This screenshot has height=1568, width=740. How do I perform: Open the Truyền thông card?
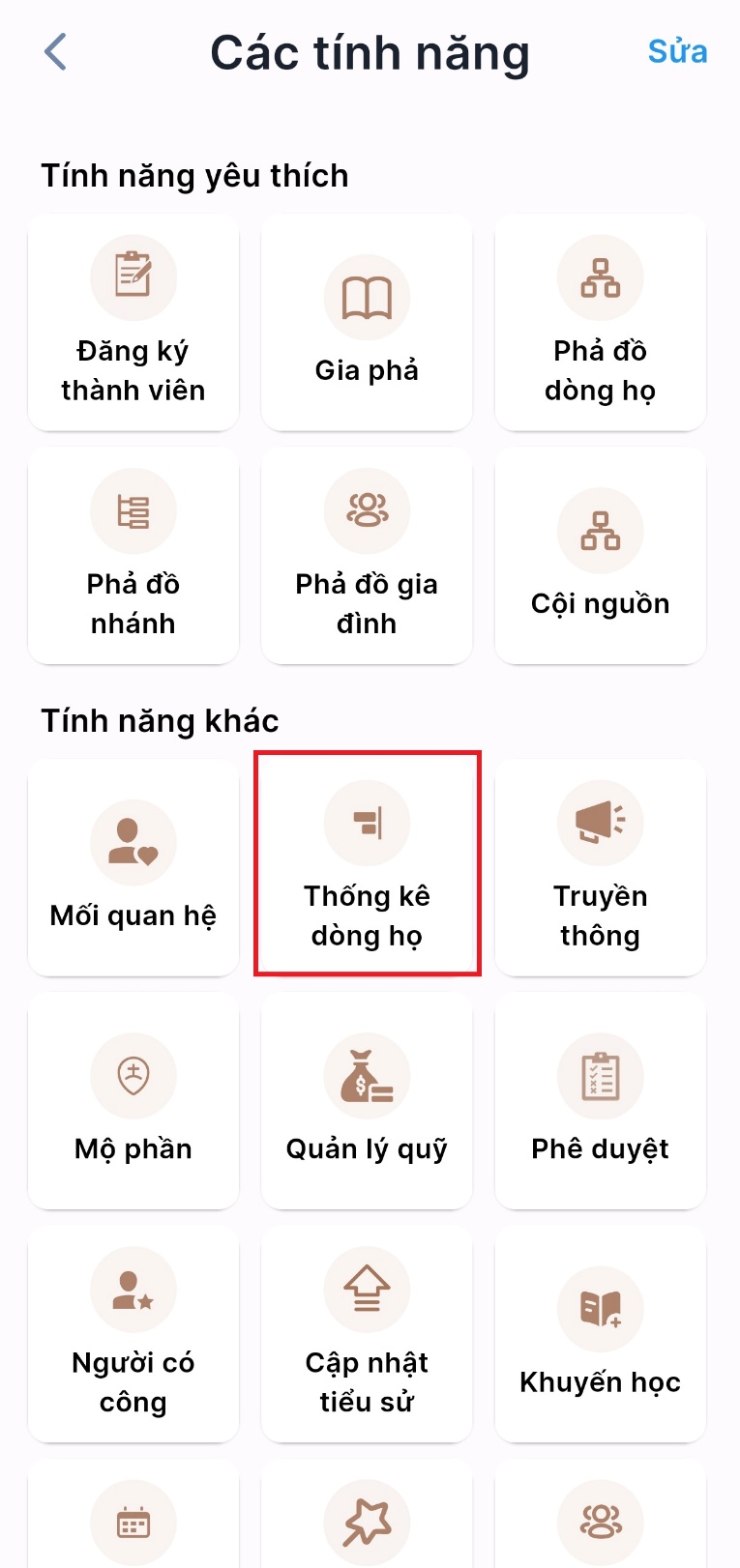point(600,868)
